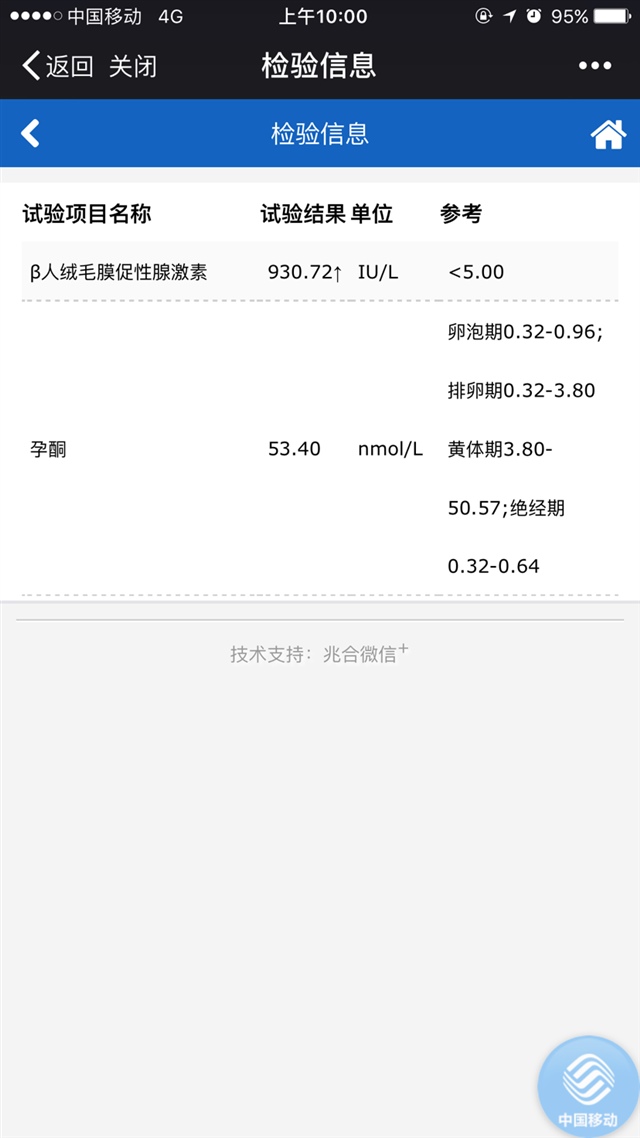Tap 返回 to go back in WeChat
Screen dimensions: 640x1138
click(58, 67)
